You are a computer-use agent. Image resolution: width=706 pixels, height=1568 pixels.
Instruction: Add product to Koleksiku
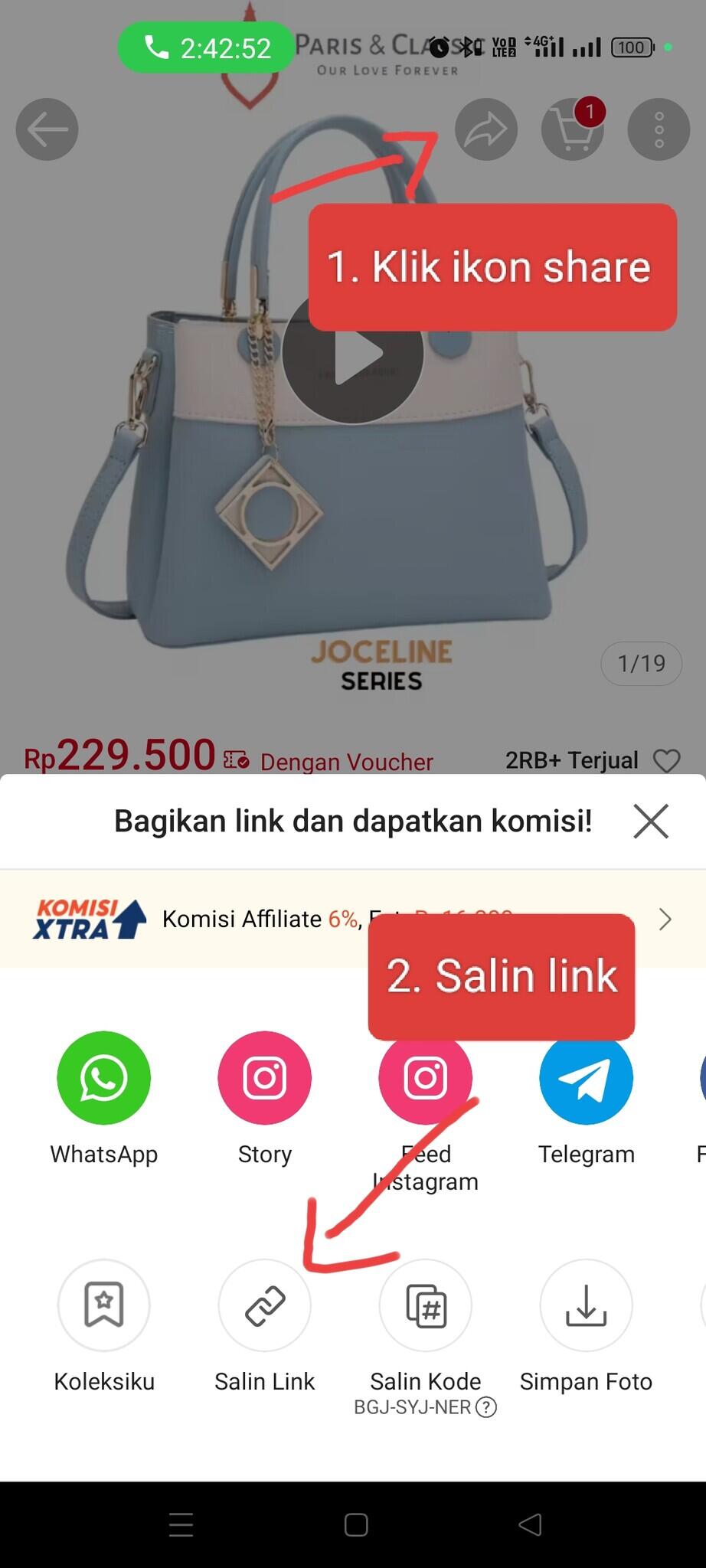tap(103, 1305)
